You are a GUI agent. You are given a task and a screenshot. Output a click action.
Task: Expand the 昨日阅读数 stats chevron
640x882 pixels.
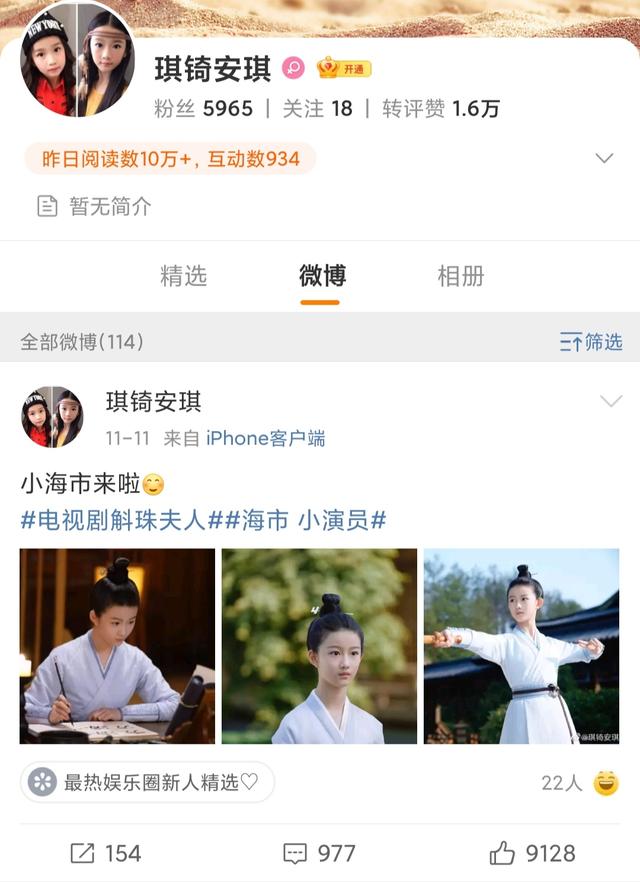click(x=604, y=158)
